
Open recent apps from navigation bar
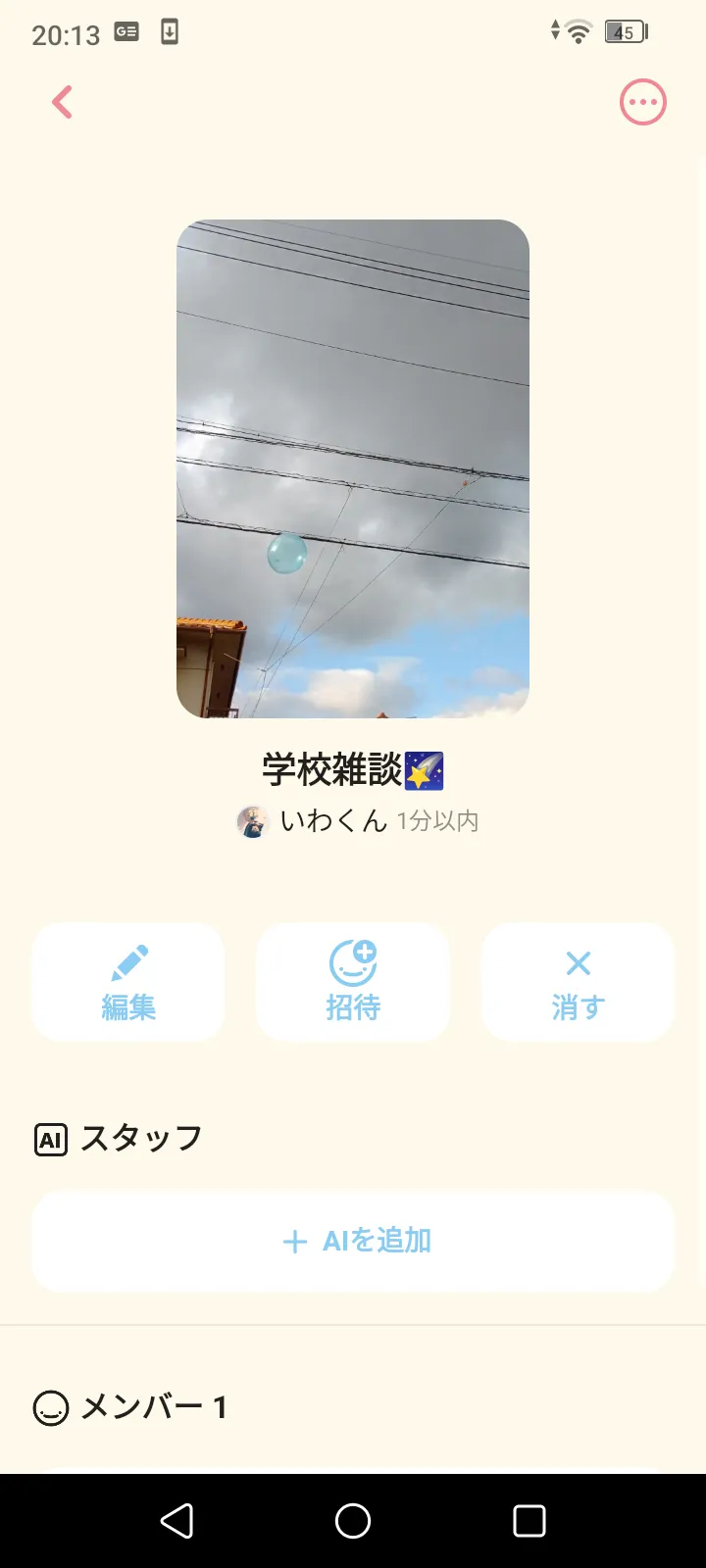529,1521
